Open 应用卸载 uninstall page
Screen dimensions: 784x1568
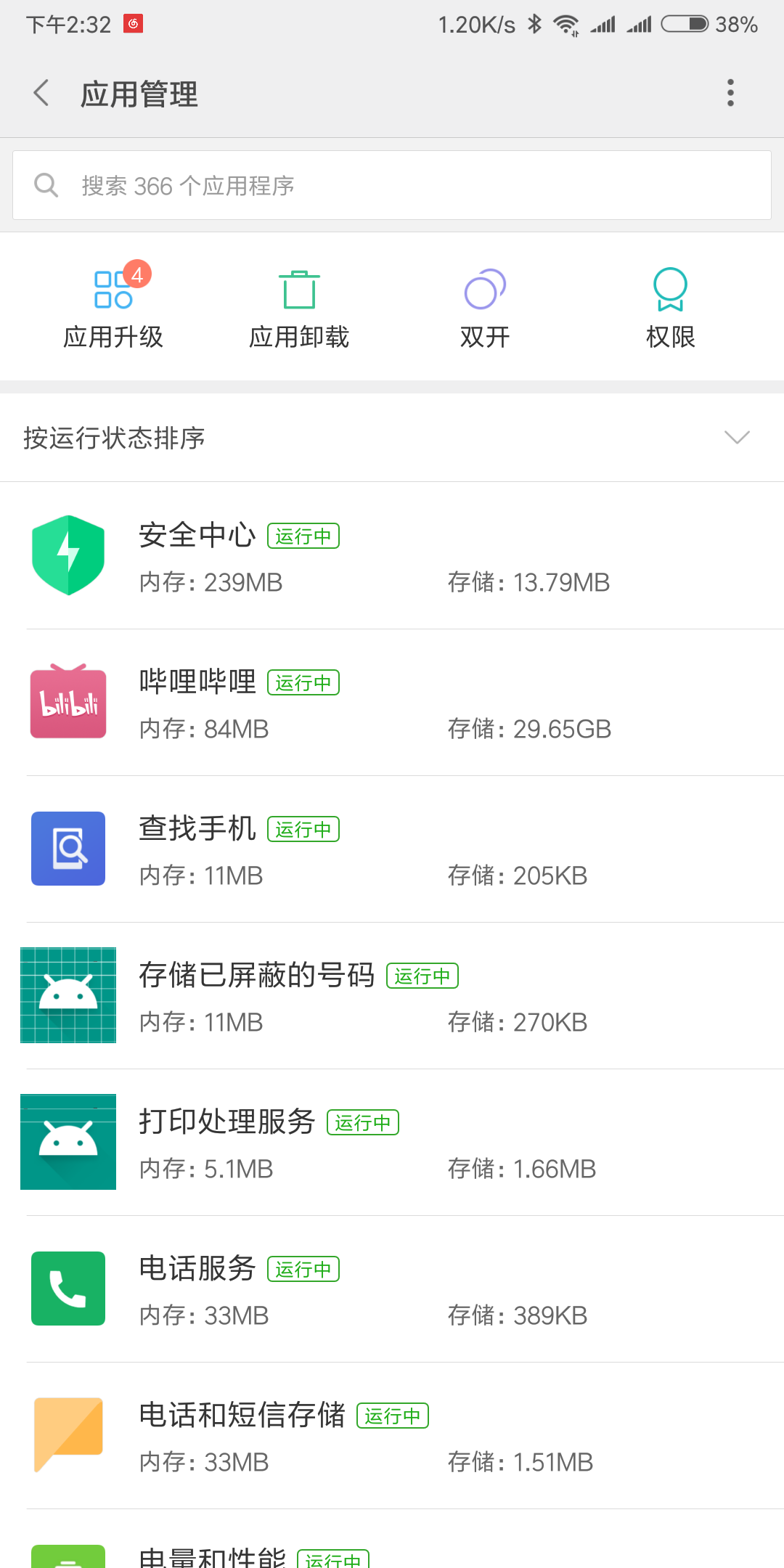(299, 308)
